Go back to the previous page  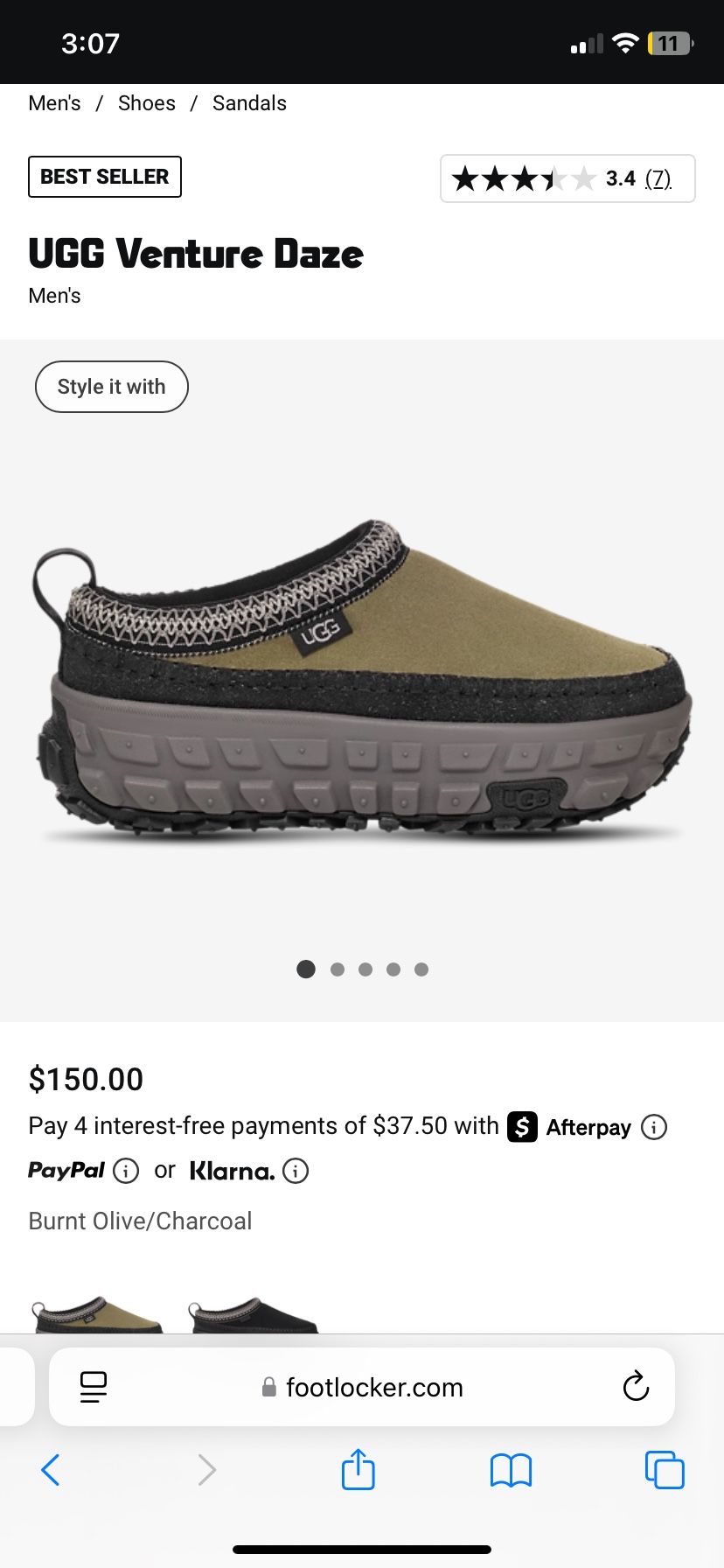[51, 1470]
